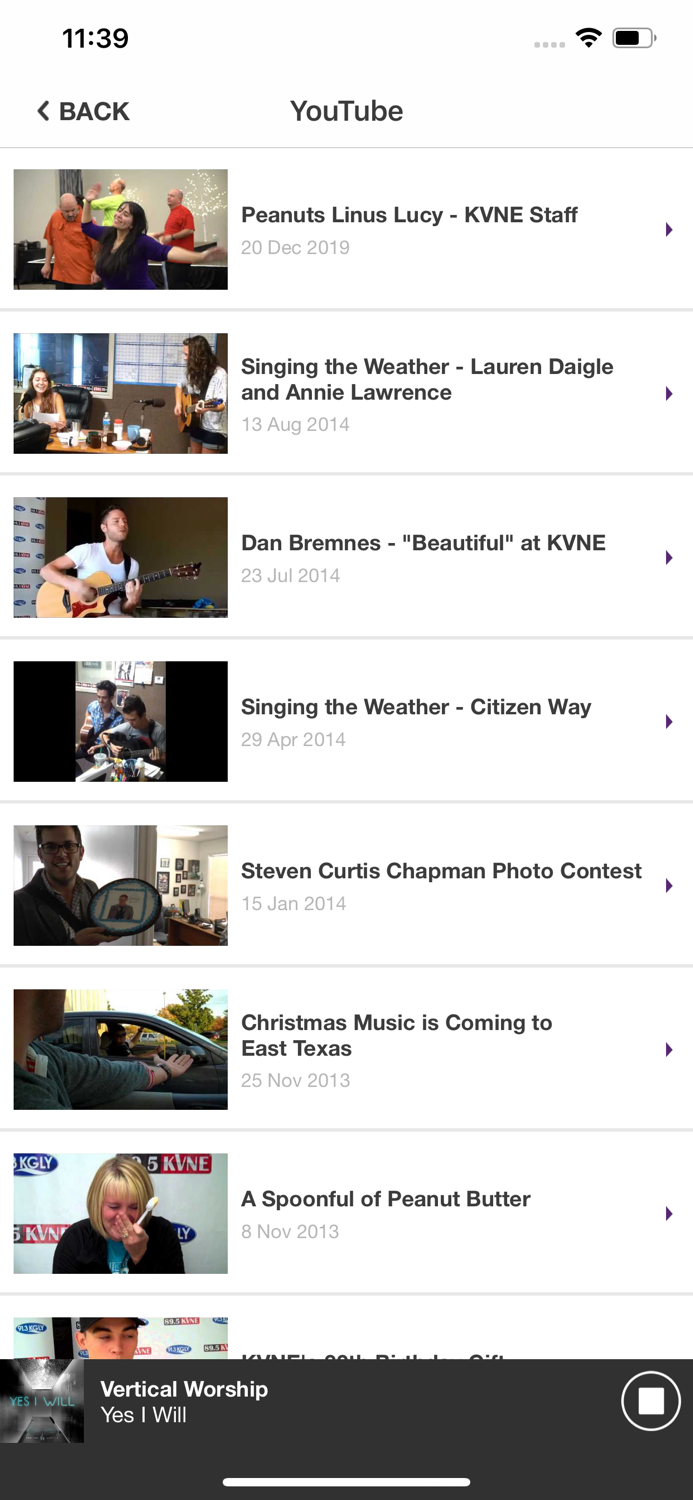Stop the Vertical Worship playback
The width and height of the screenshot is (693, 1500).
pos(651,1401)
